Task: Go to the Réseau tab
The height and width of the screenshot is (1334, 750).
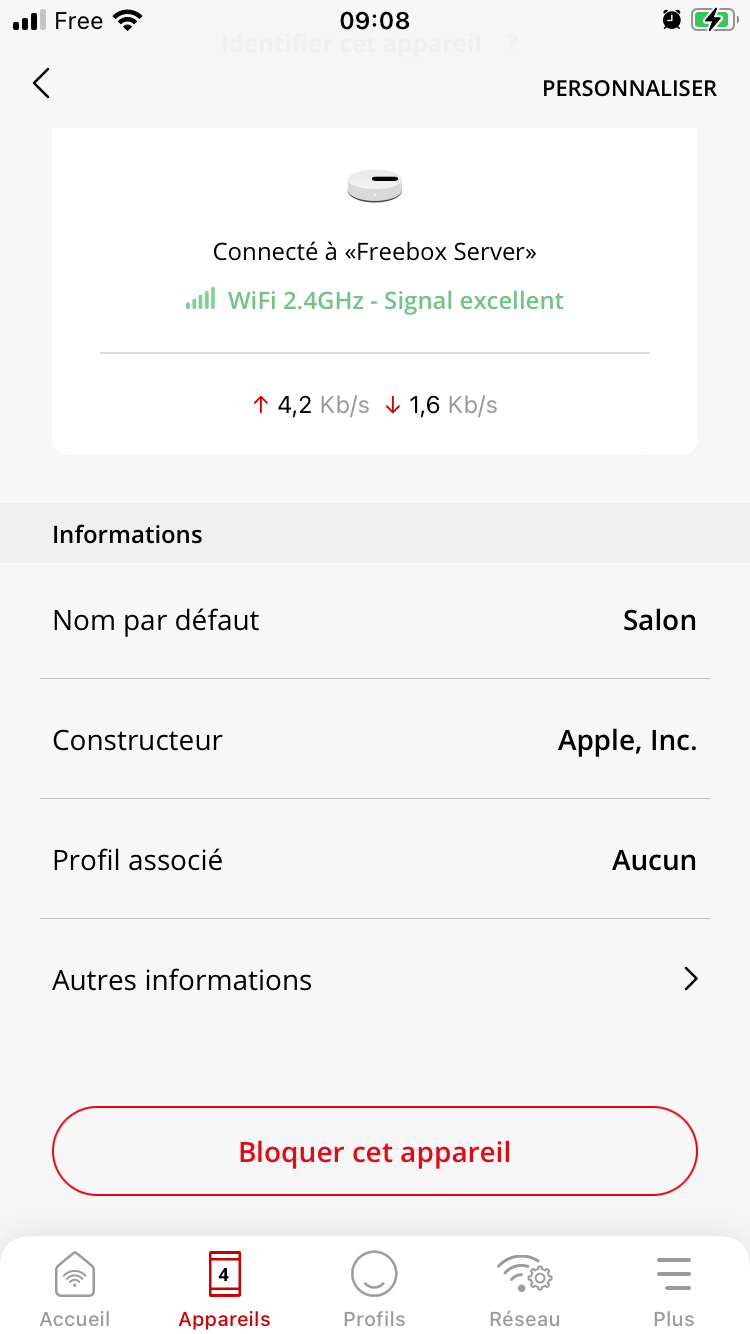Action: point(524,1290)
